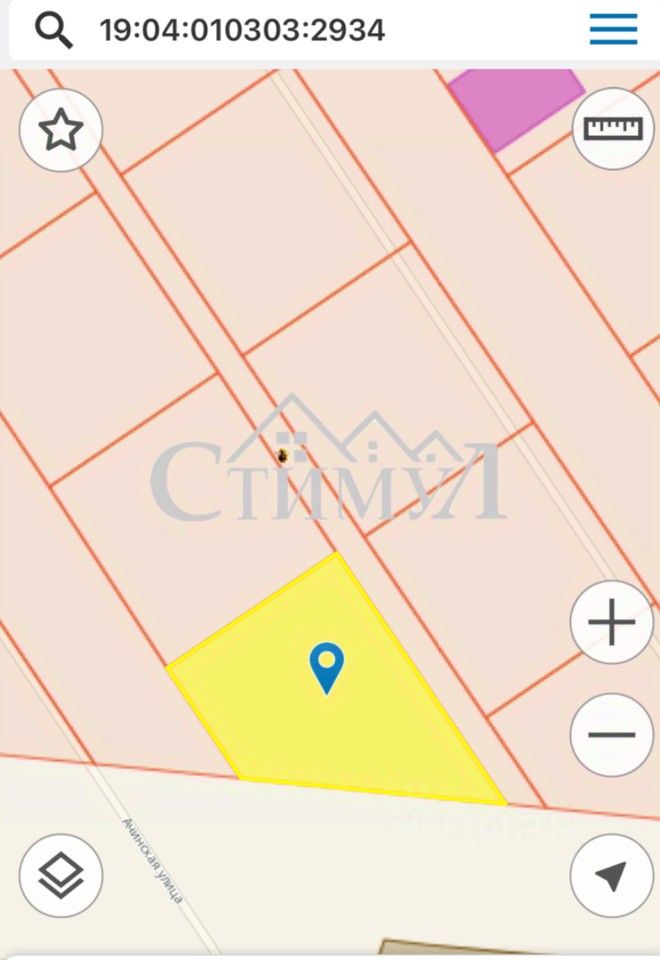This screenshot has width=660, height=960.
Task: Open the map layers selector
Action: point(61,876)
